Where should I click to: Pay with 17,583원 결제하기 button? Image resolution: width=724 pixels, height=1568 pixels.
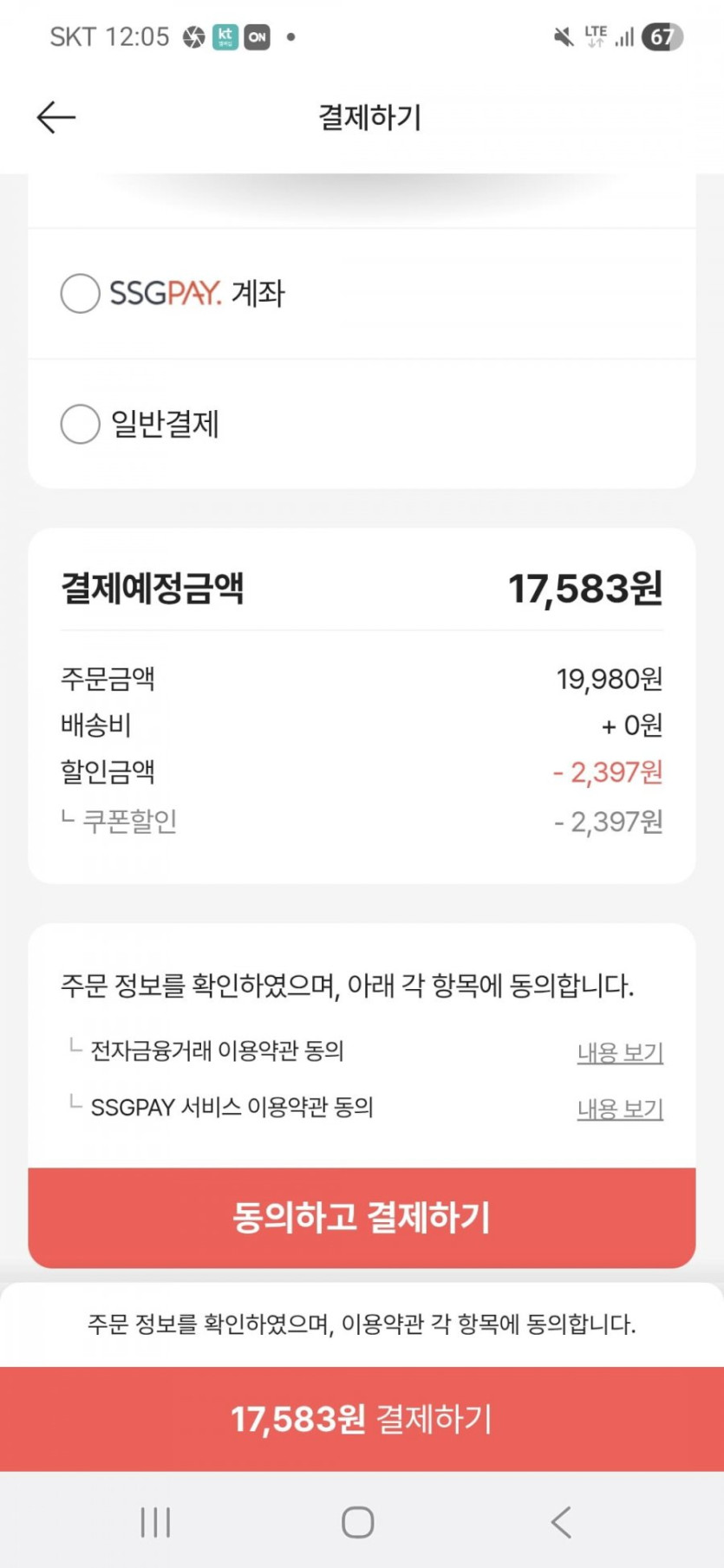pos(362,1419)
